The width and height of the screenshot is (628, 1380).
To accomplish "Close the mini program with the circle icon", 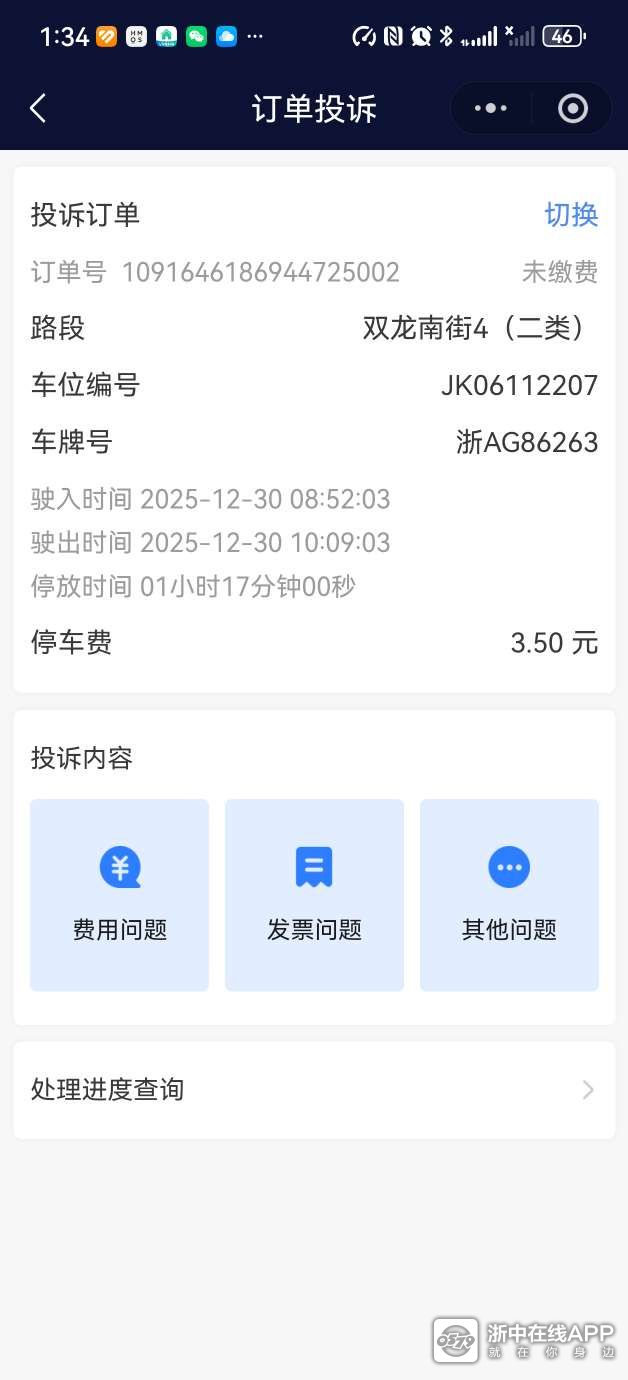I will (572, 108).
